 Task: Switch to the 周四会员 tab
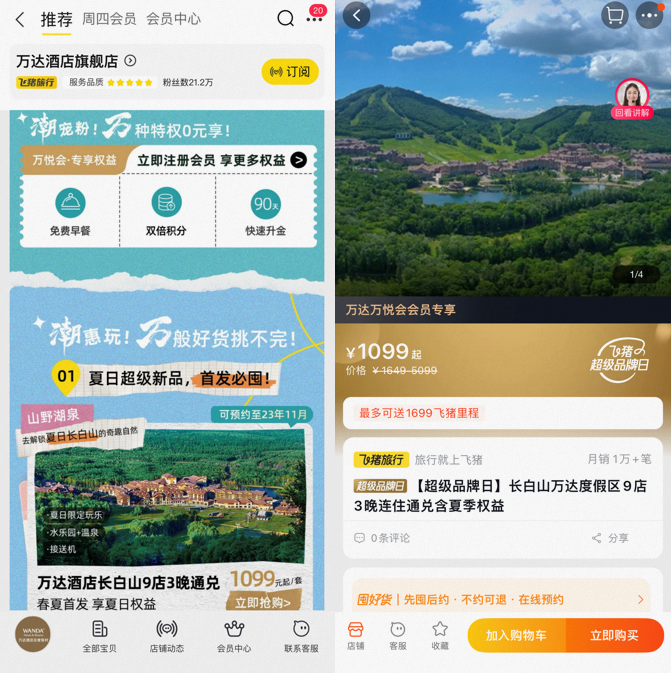(109, 19)
